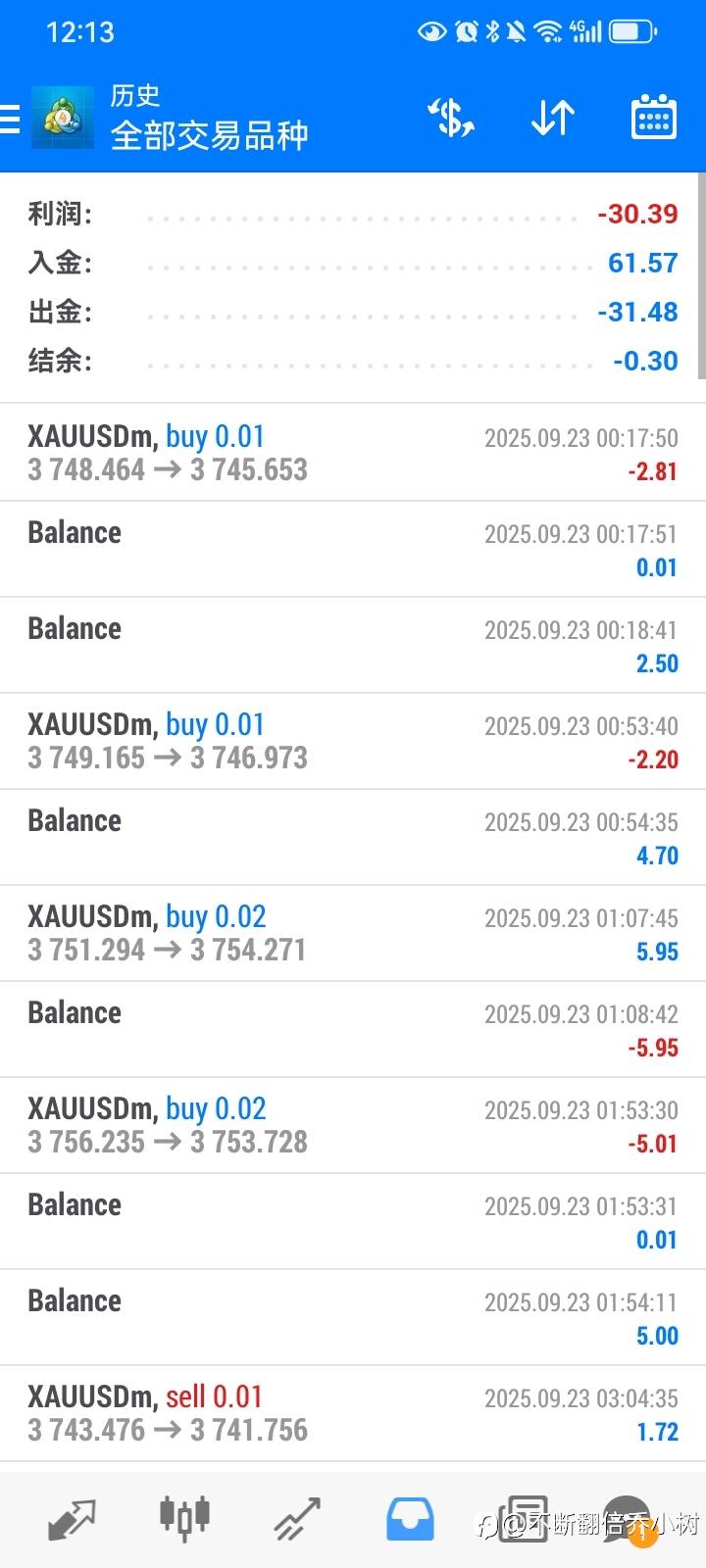Switch to the Quotes tab
This screenshot has height=1568, width=706.
point(72,1518)
